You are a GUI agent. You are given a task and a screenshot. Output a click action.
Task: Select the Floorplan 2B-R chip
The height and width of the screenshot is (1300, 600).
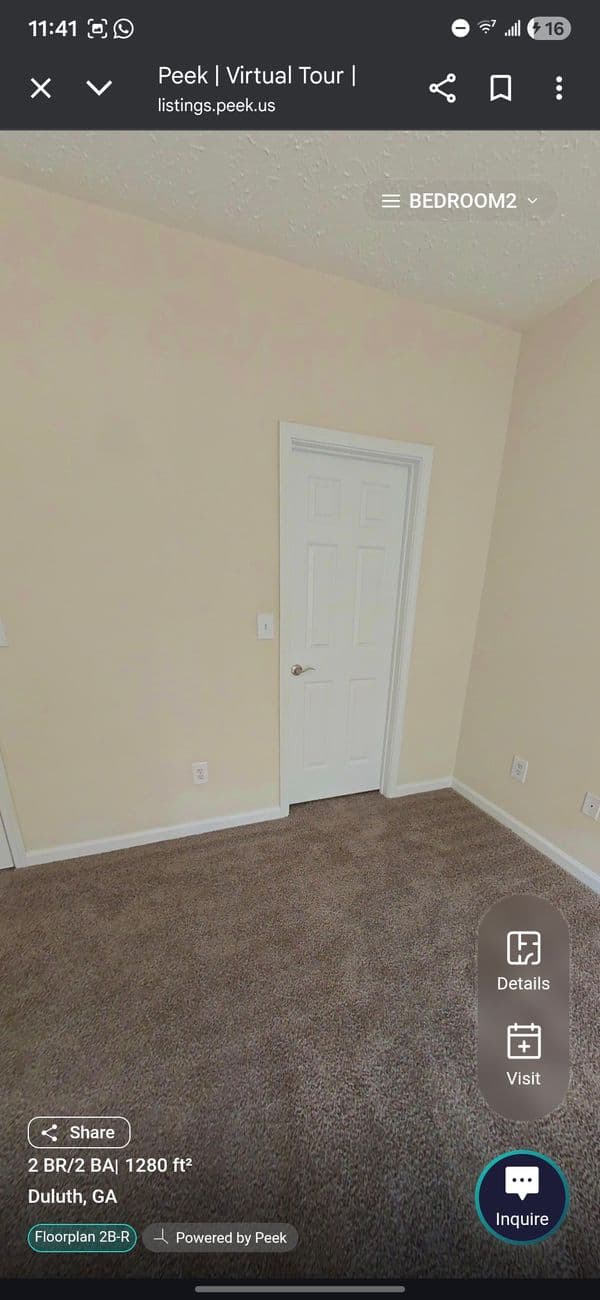tap(82, 1237)
